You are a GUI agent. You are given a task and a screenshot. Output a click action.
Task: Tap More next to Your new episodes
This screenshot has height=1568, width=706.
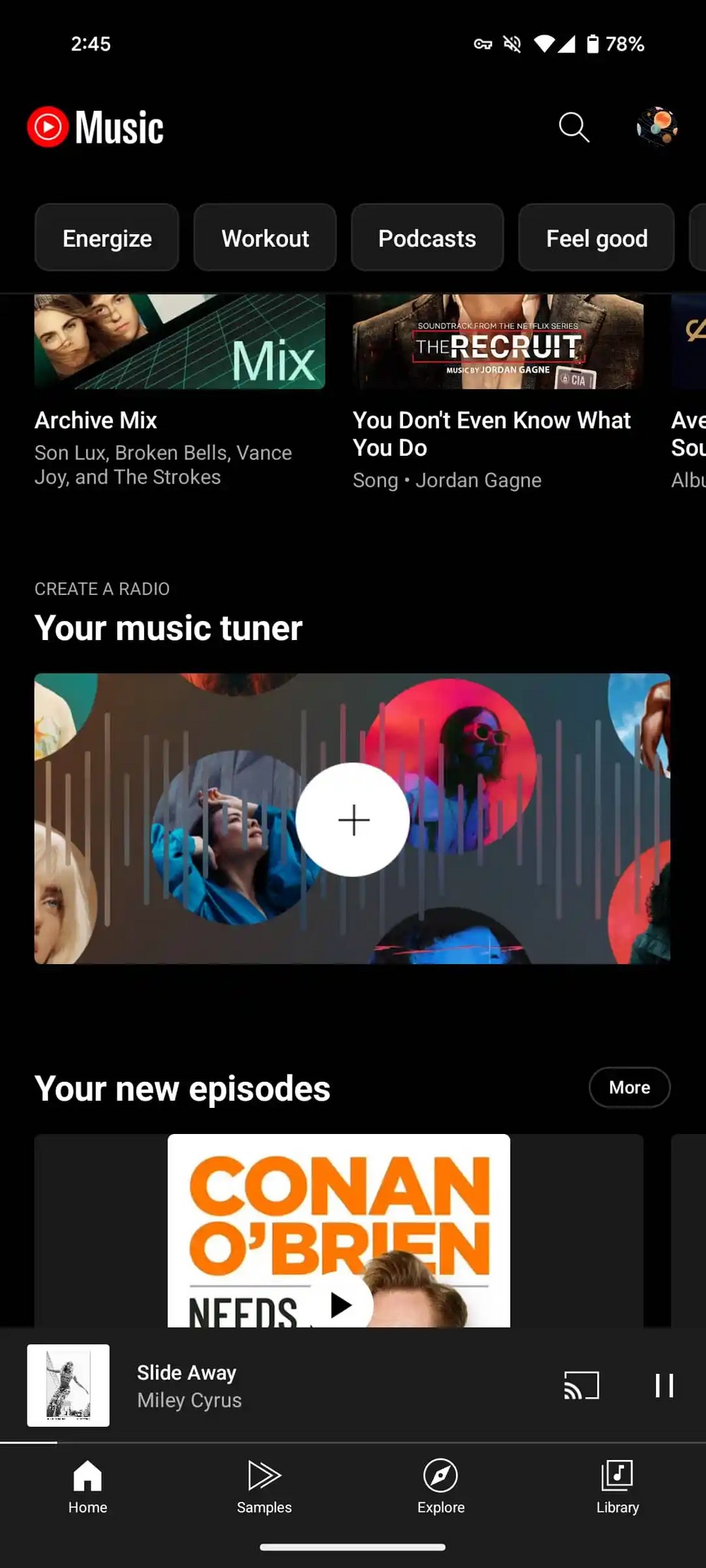click(x=629, y=1087)
